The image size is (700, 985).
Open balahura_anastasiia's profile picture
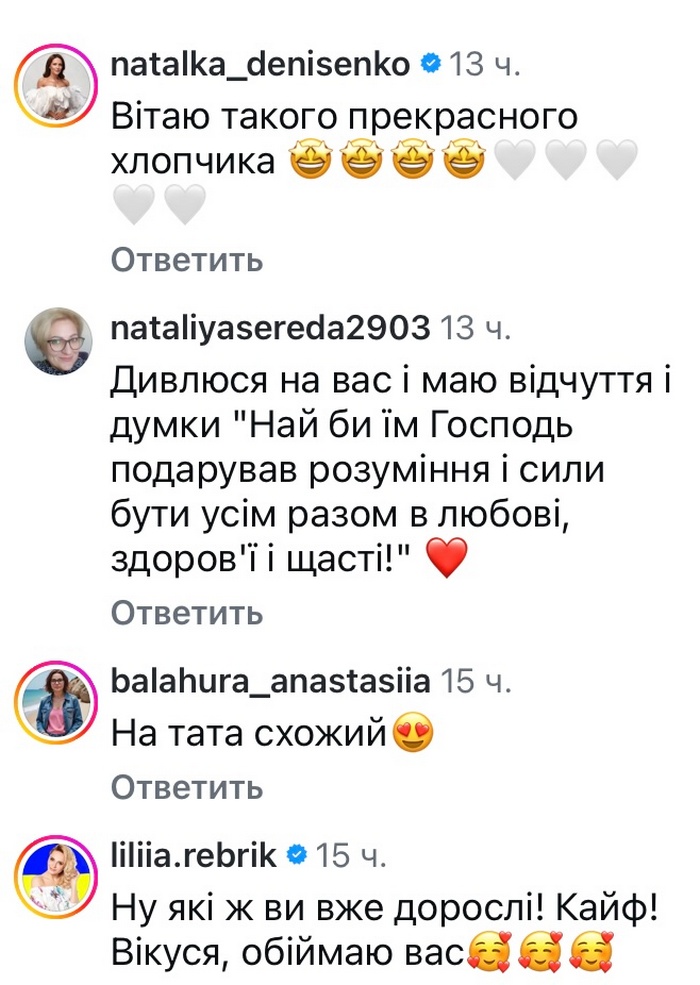coord(57,696)
